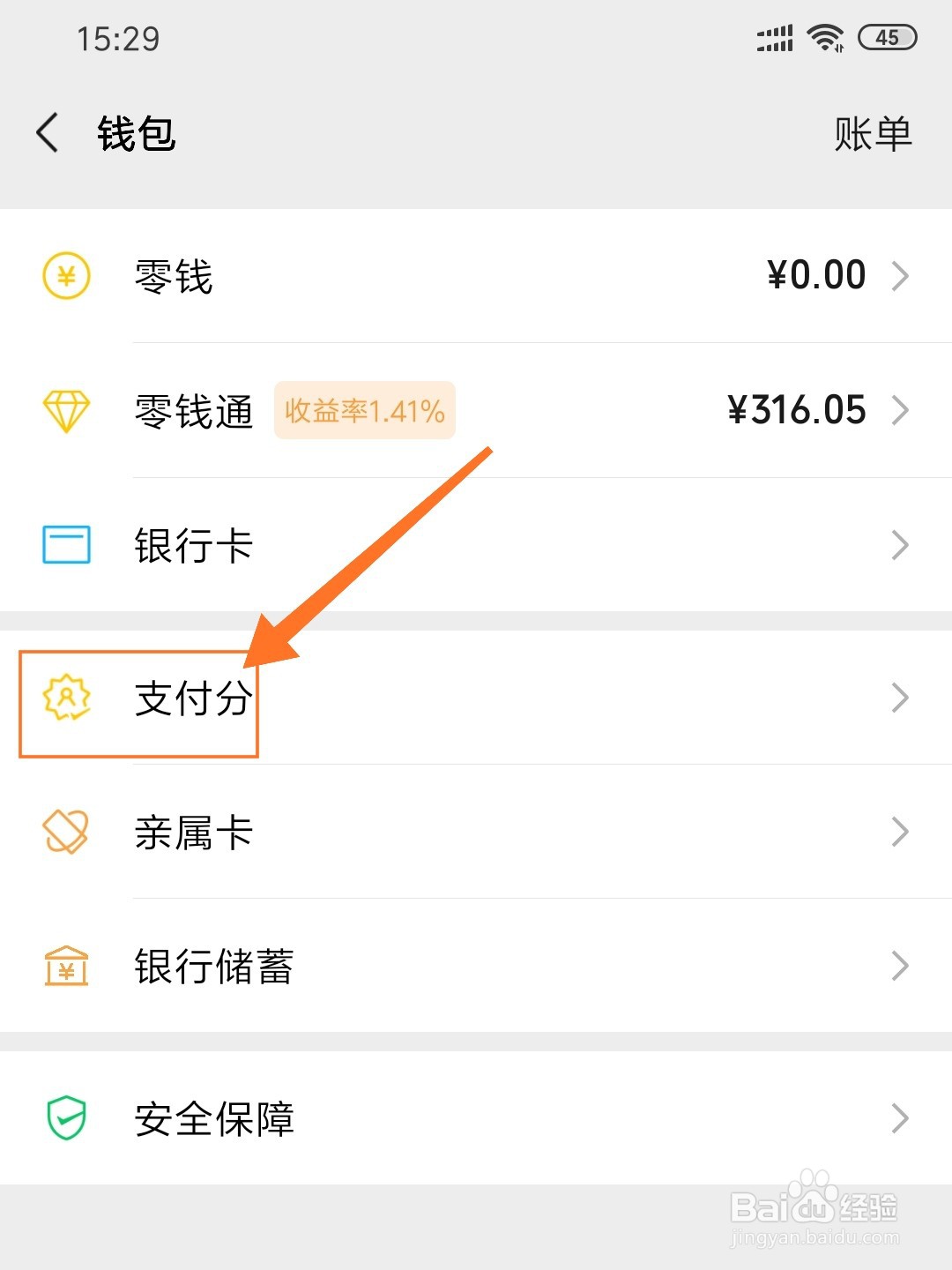Open 账单 in the top right
The width and height of the screenshot is (952, 1270).
pyautogui.click(x=873, y=132)
